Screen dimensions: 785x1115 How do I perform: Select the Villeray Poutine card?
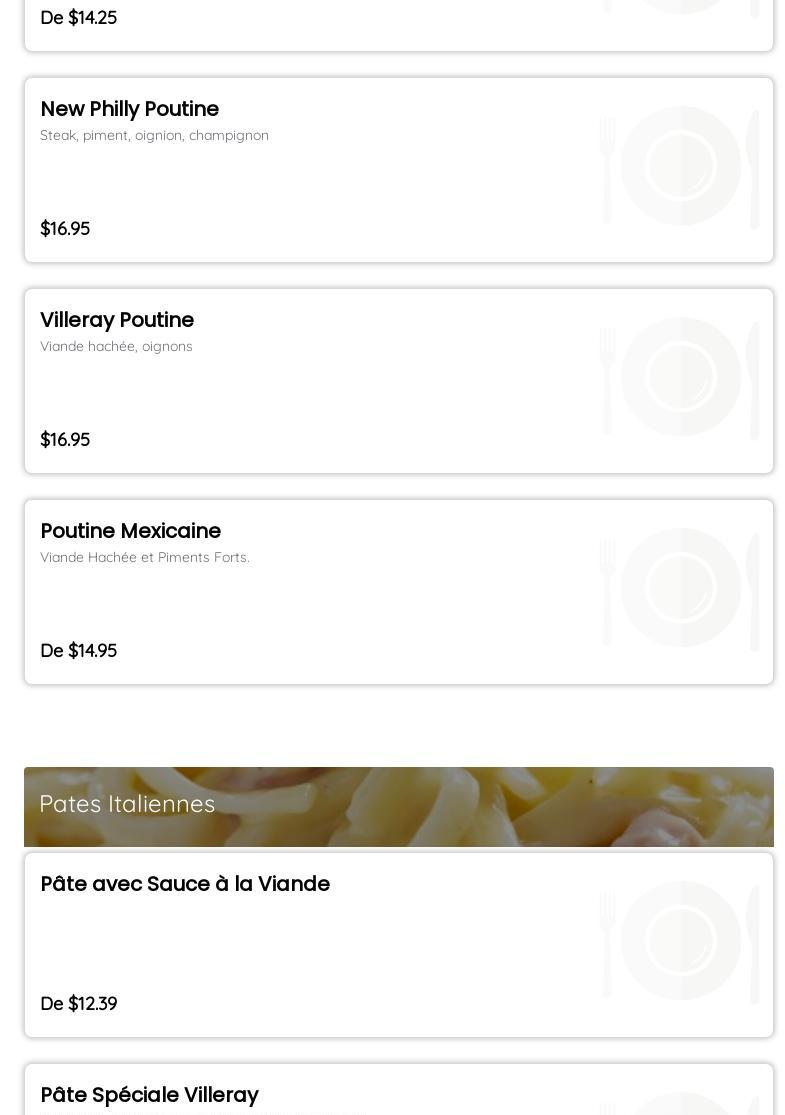(398, 381)
